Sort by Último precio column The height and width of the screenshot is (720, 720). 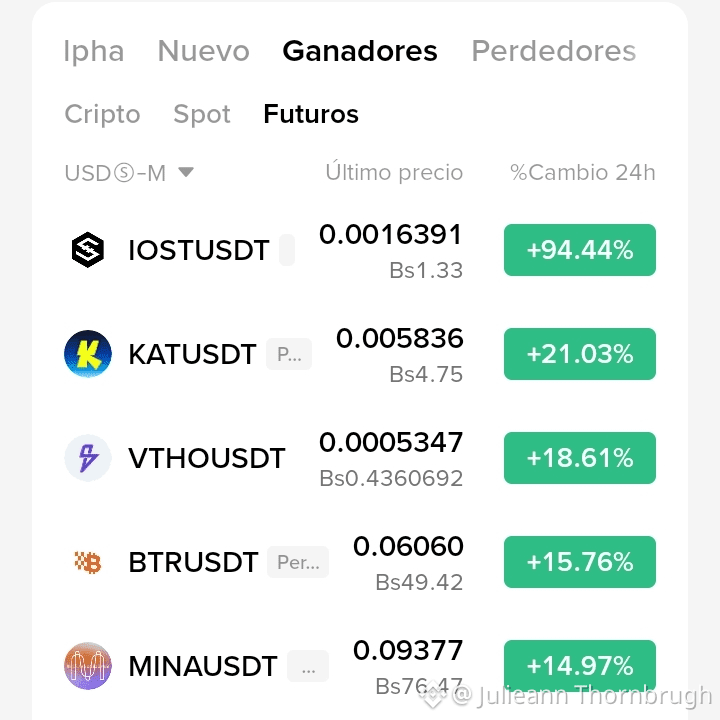(x=394, y=172)
